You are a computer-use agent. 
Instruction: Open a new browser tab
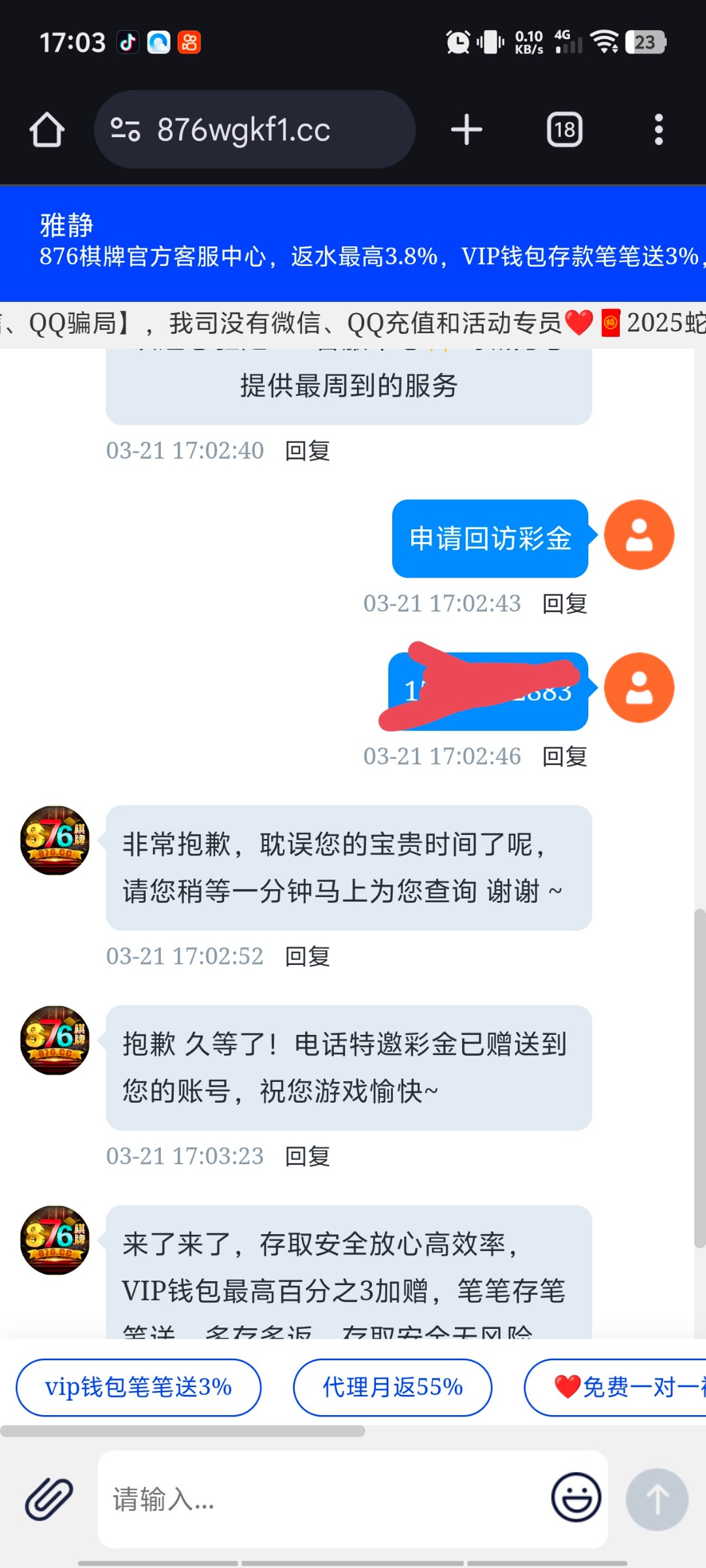tap(467, 129)
